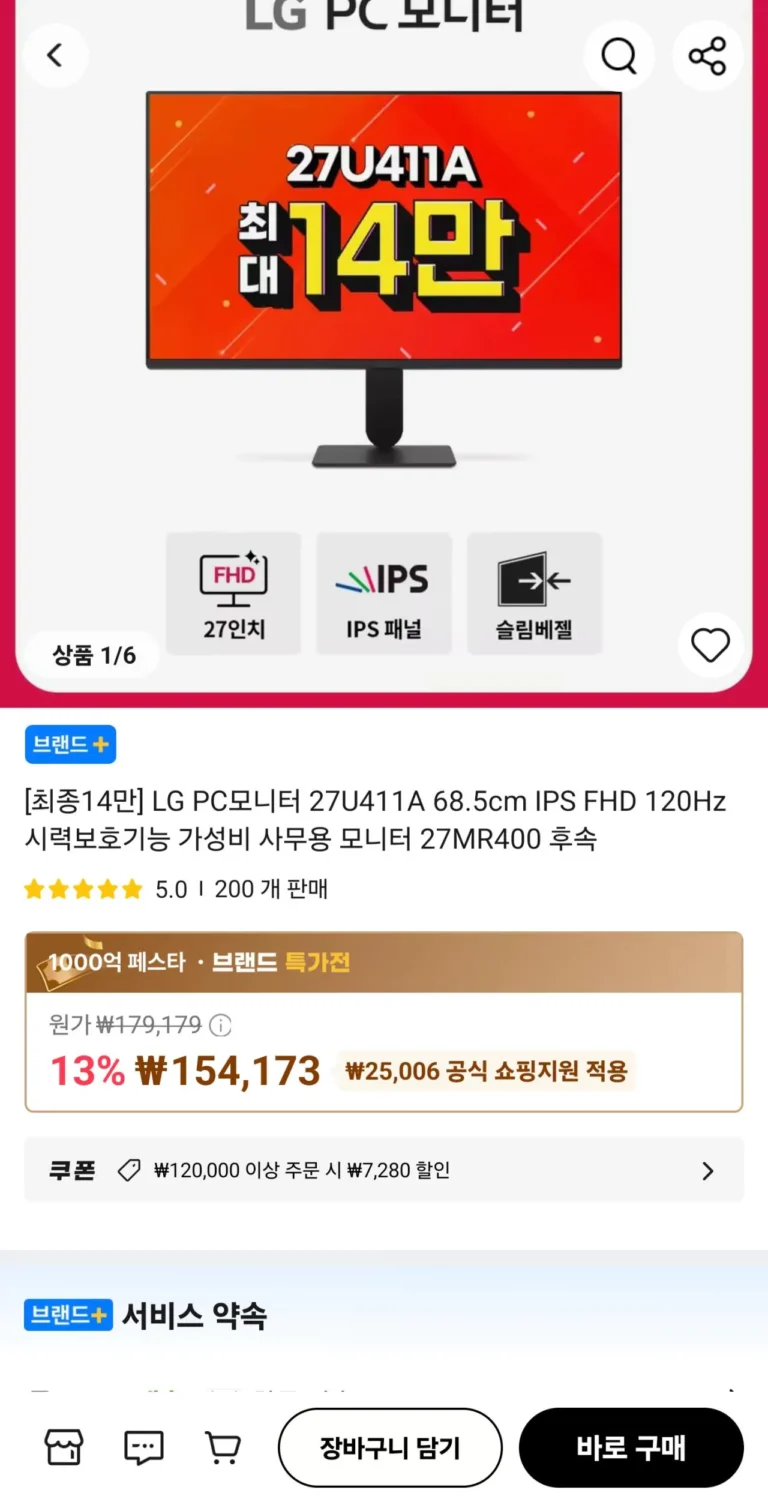
Task: Buy now with 바로 구매
Action: [x=631, y=1447]
